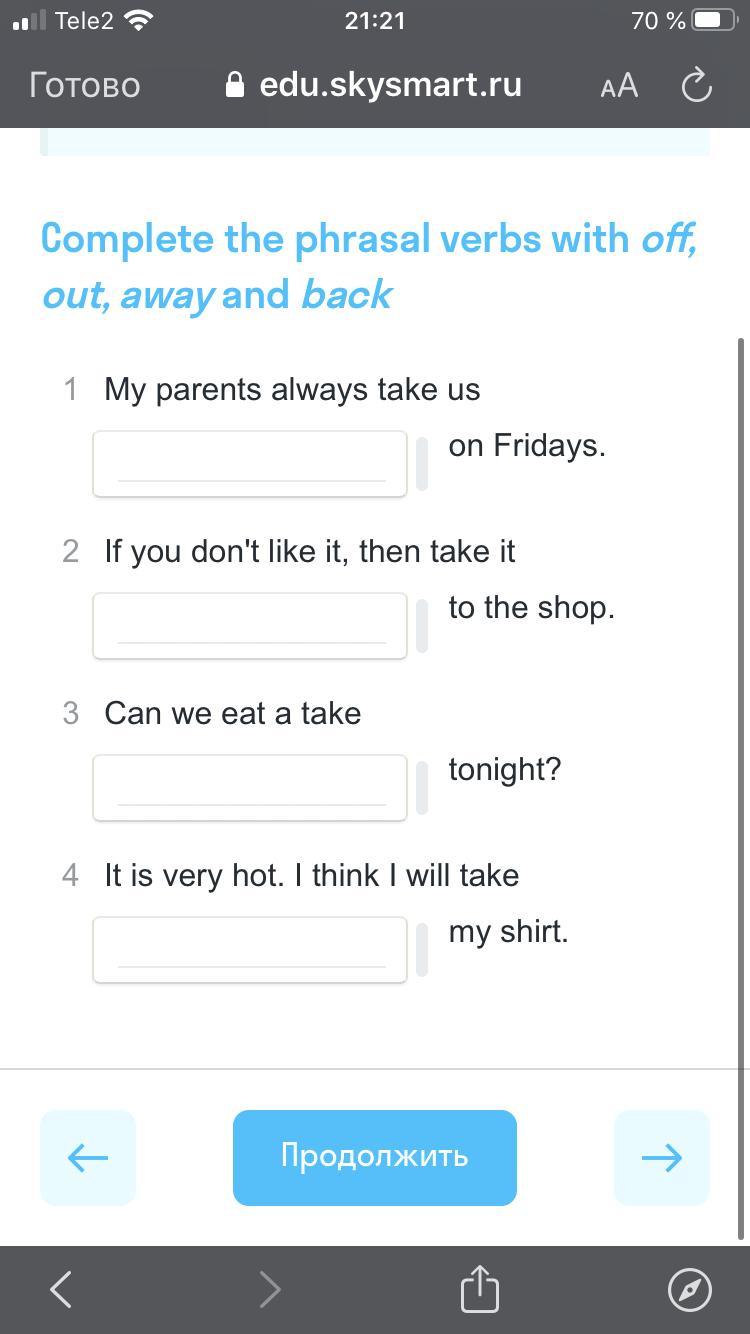Select the blank before 'to the shop'
Viewport: 750px width, 1334px height.
point(250,626)
